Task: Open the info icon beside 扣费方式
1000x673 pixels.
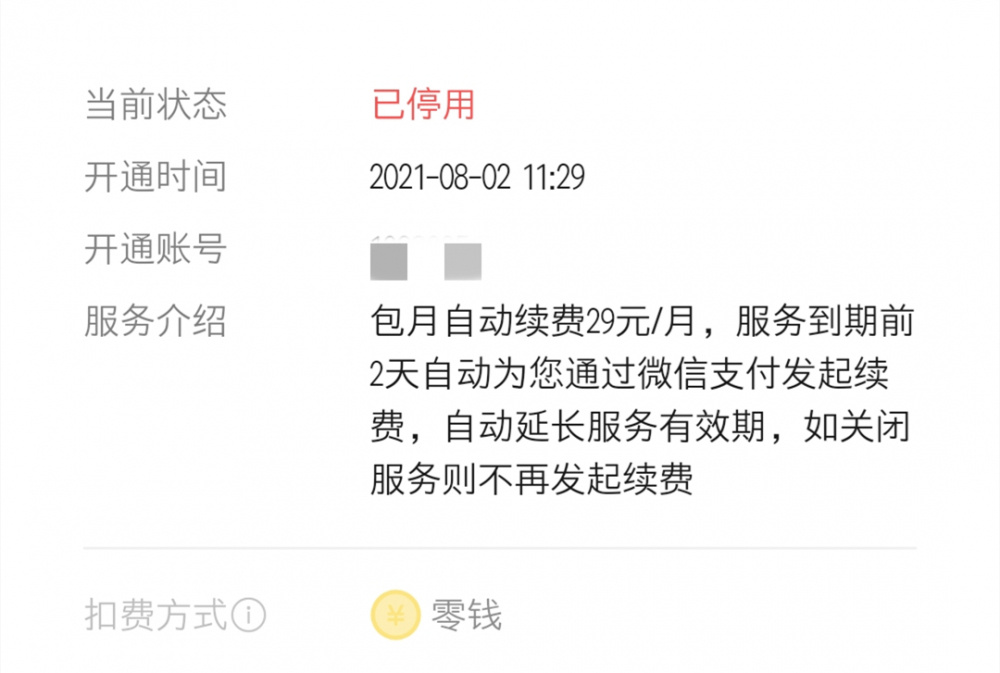Action: coord(249,616)
